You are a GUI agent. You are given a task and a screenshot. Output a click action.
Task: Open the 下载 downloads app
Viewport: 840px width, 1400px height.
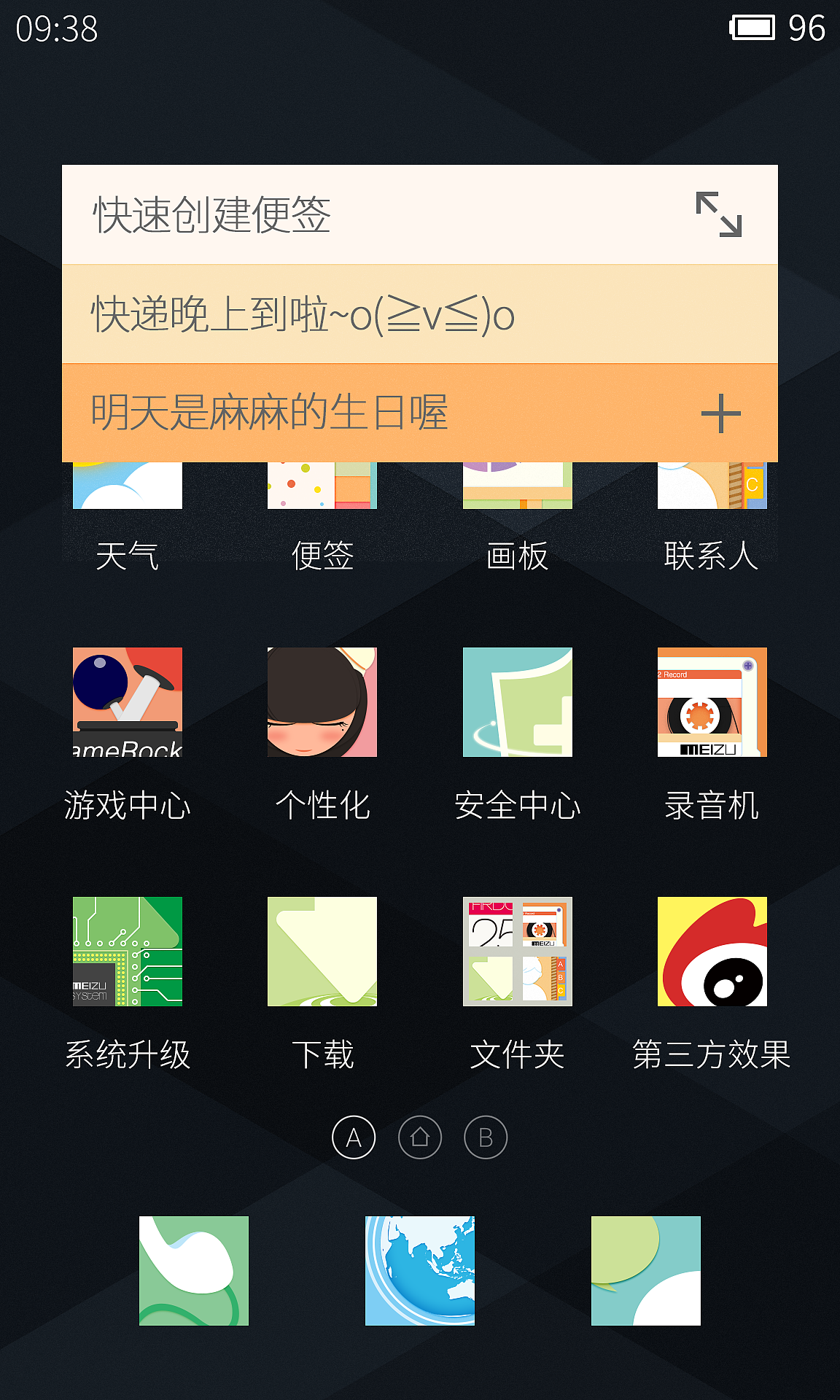[322, 952]
